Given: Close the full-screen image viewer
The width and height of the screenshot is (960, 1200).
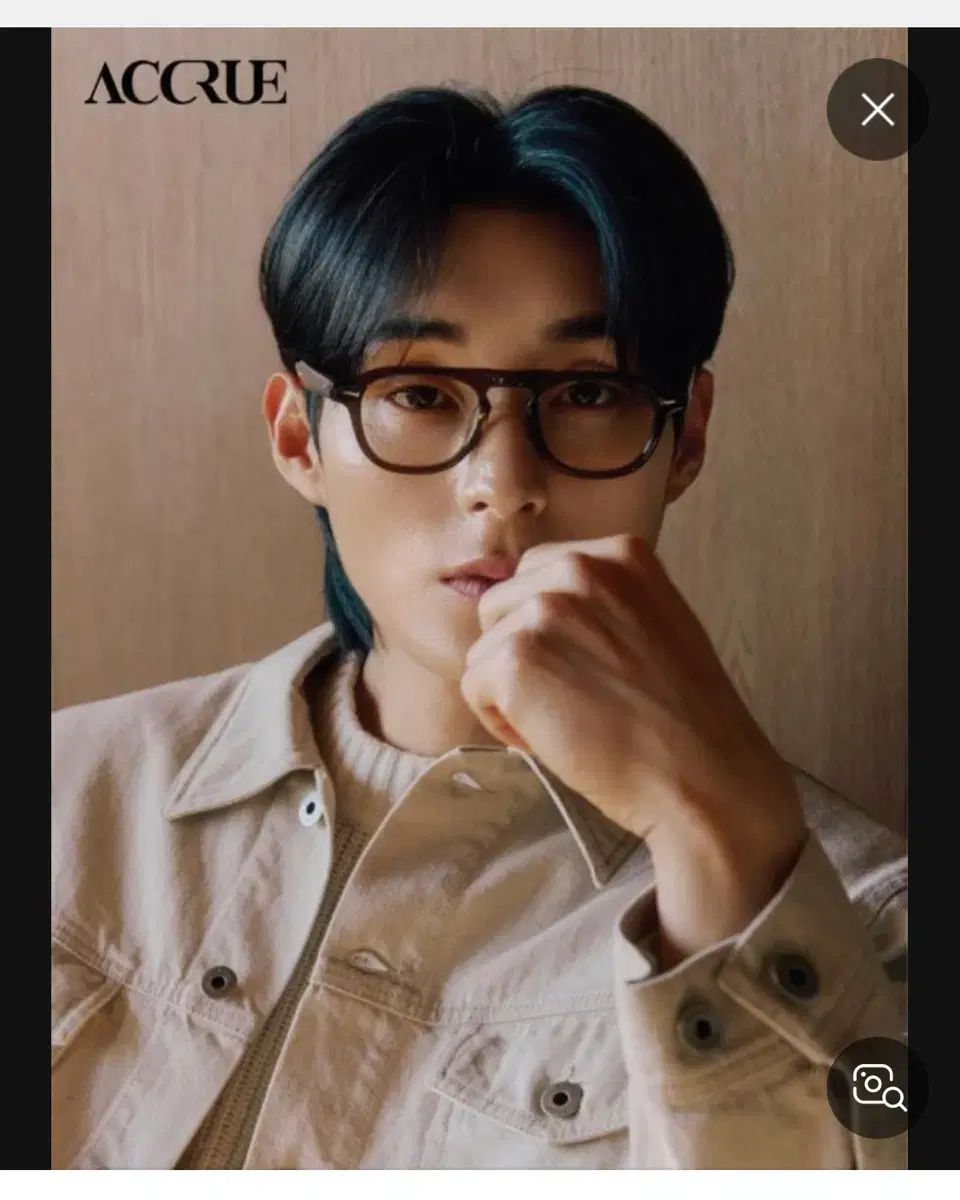Looking at the screenshot, I should click(x=877, y=110).
